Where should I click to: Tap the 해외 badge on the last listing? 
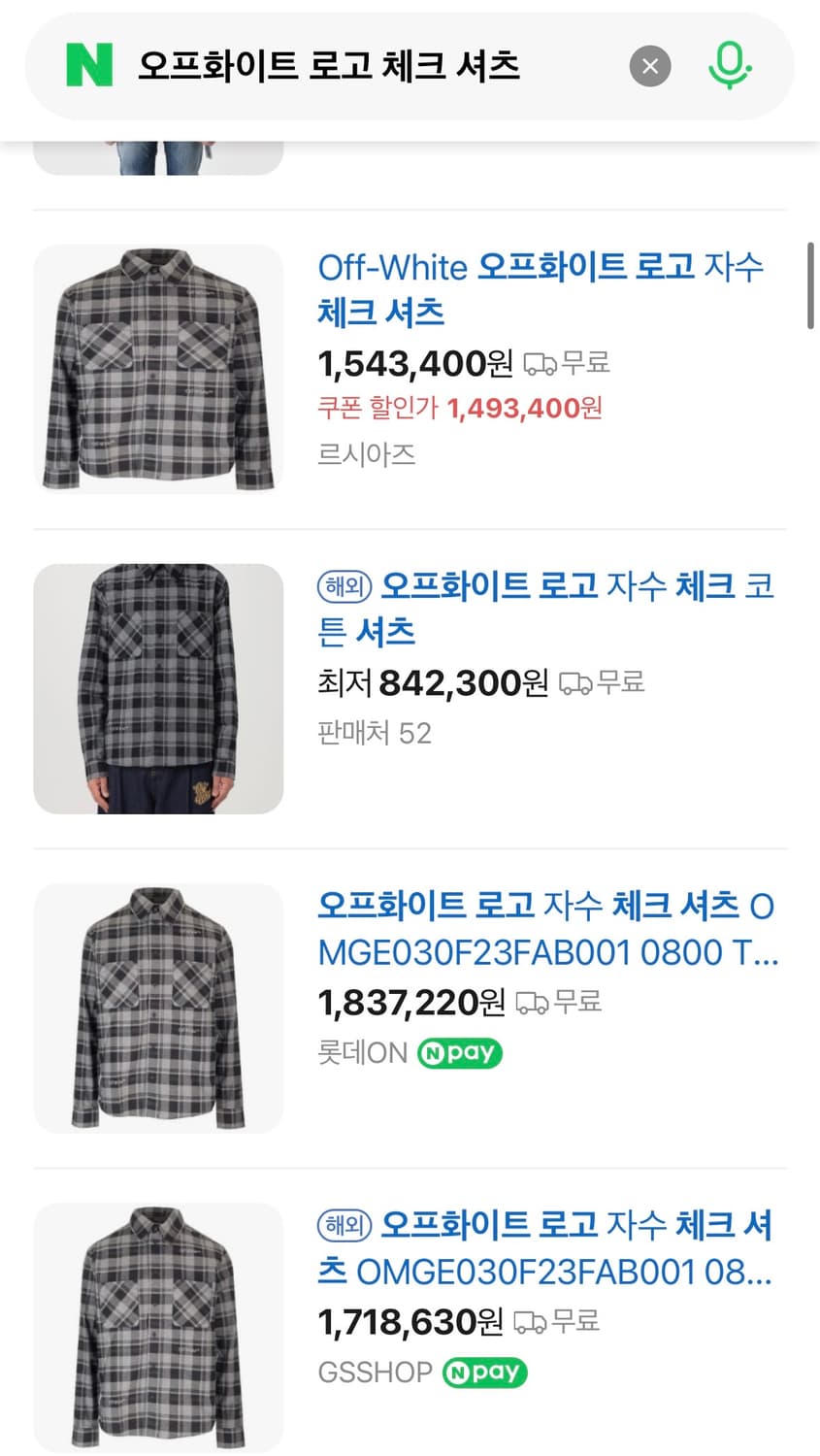click(344, 1227)
